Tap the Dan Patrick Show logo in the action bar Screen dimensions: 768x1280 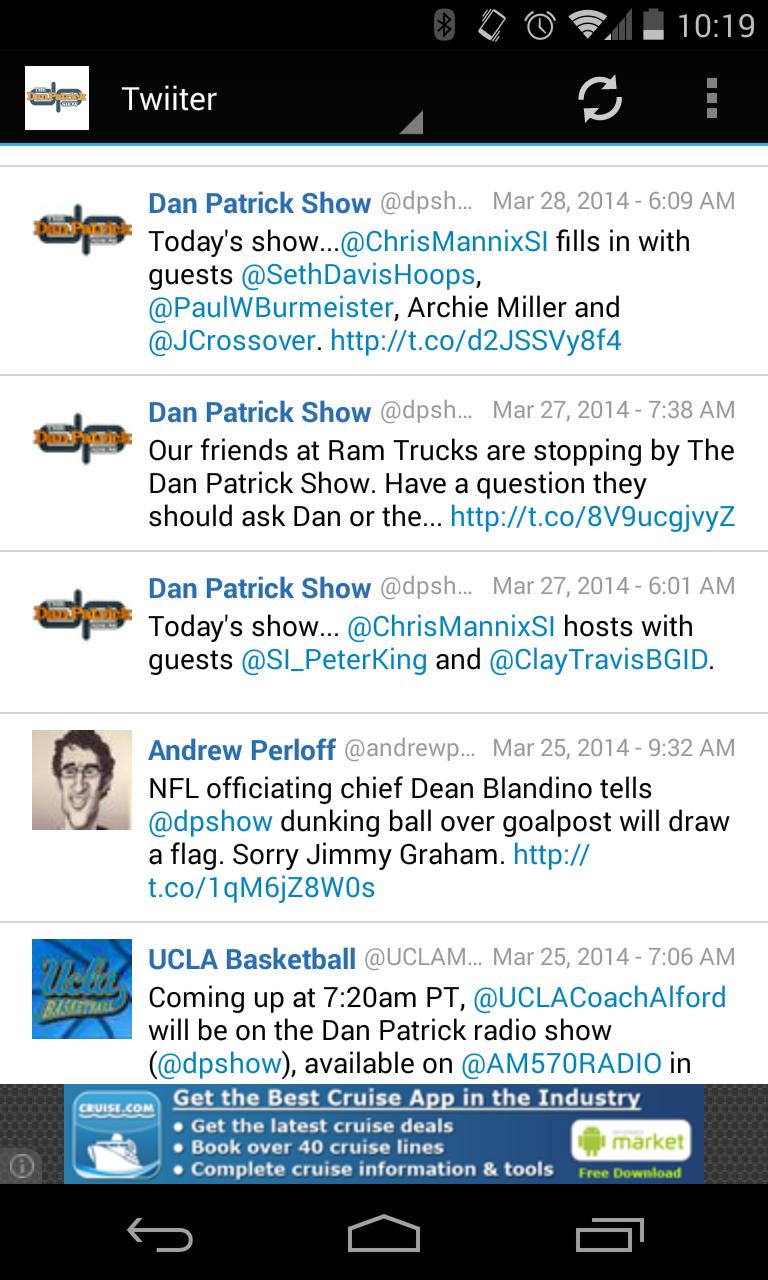pyautogui.click(x=56, y=98)
